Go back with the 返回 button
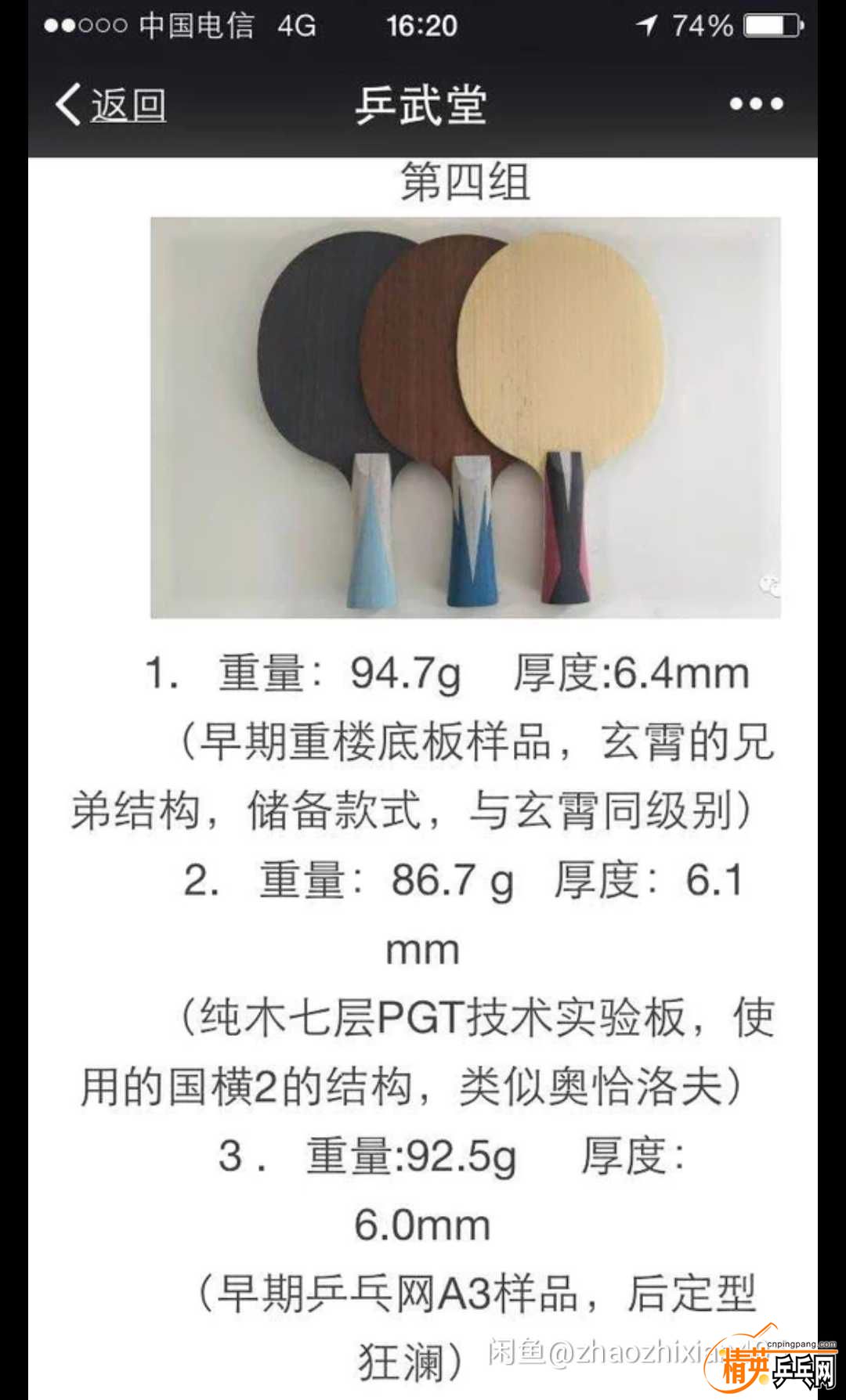Image resolution: width=846 pixels, height=1400 pixels. coord(111,104)
